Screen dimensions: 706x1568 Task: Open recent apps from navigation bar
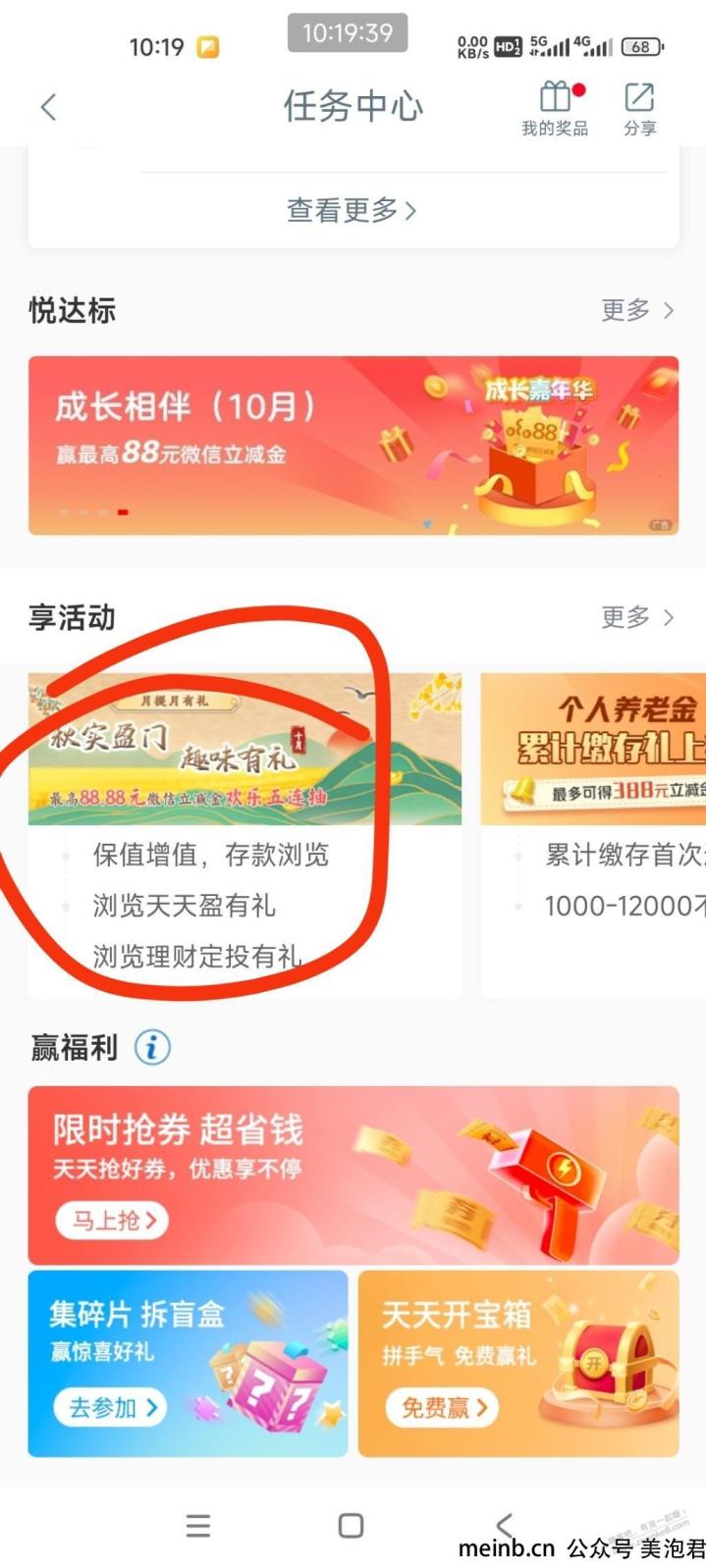pyautogui.click(x=198, y=1525)
